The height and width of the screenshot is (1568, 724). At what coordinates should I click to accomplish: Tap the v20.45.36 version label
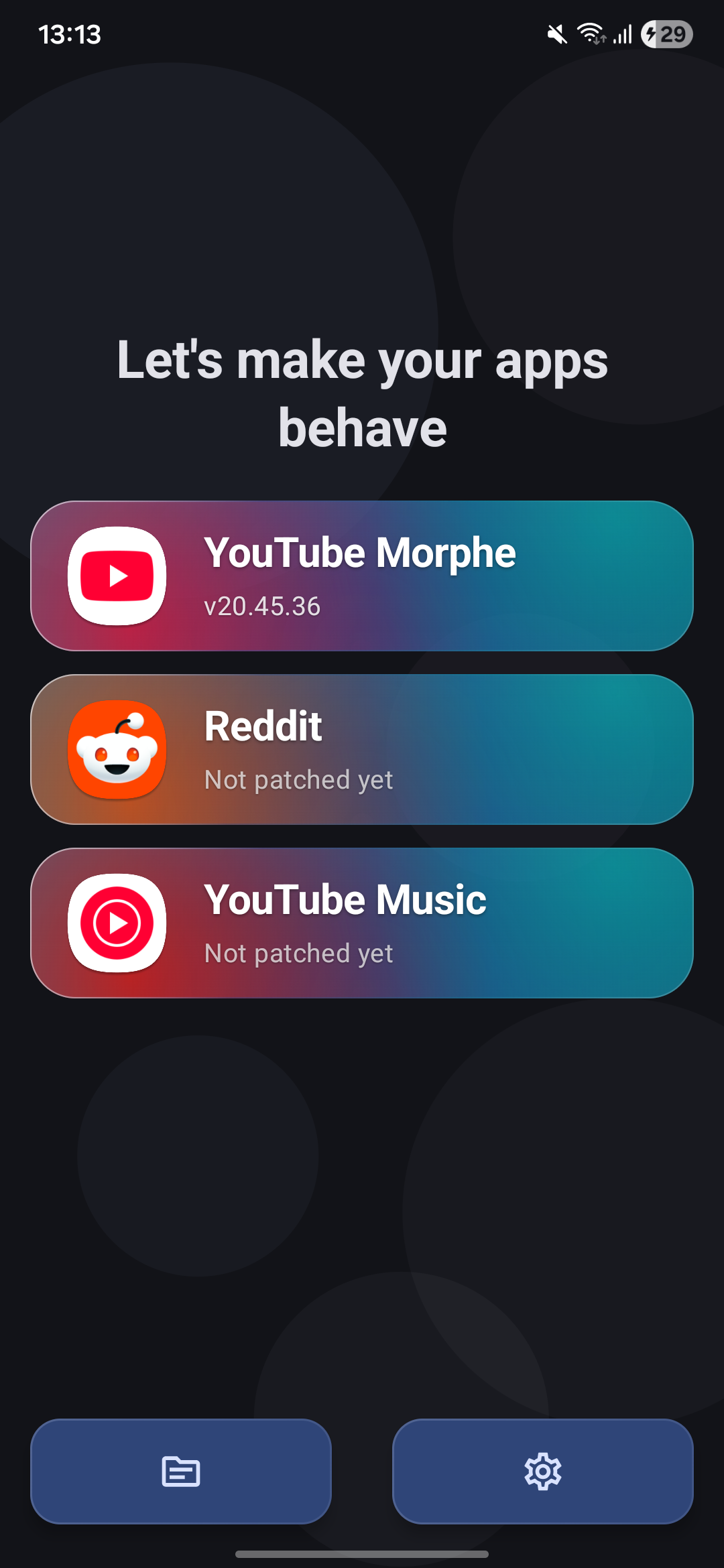[x=262, y=606]
